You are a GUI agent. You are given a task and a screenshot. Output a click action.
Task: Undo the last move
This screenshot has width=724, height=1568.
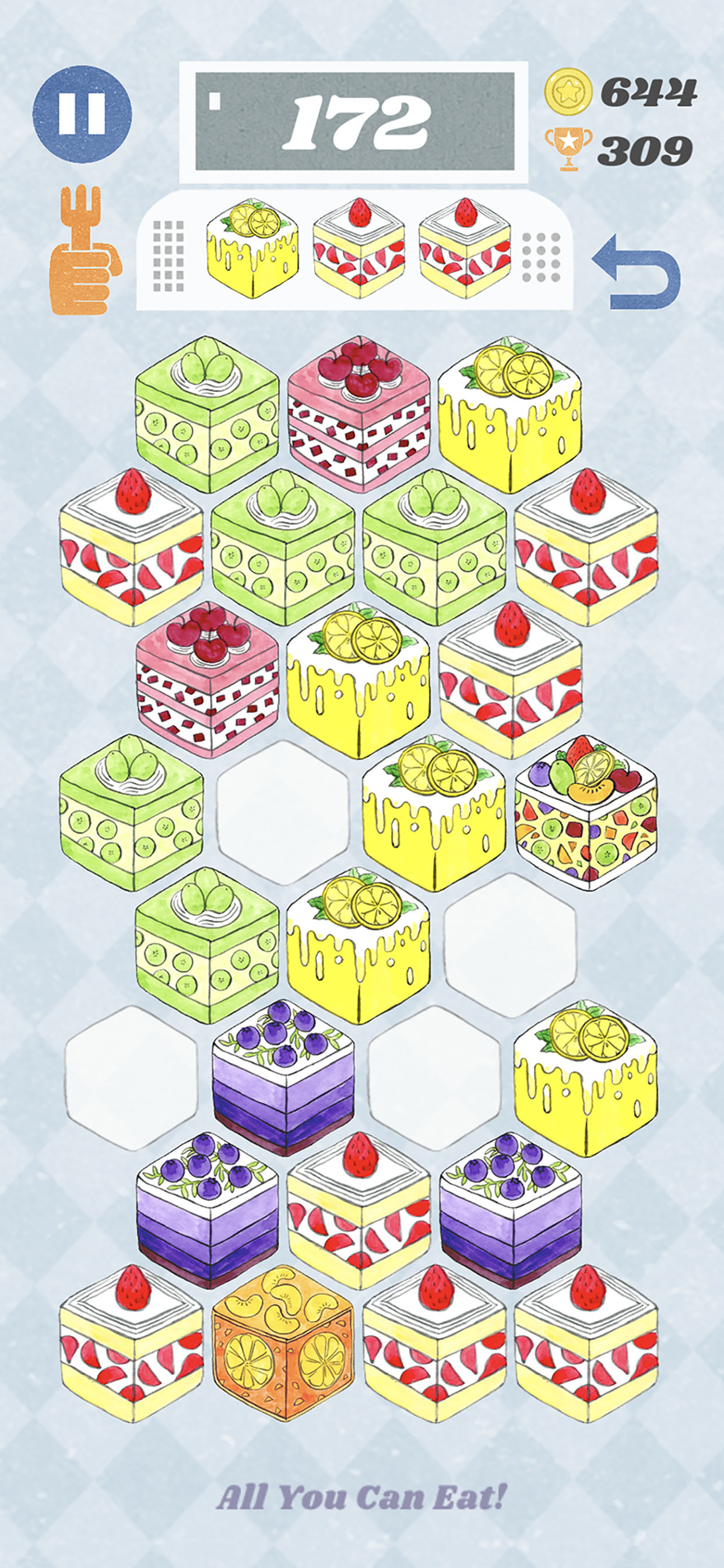pos(637,272)
